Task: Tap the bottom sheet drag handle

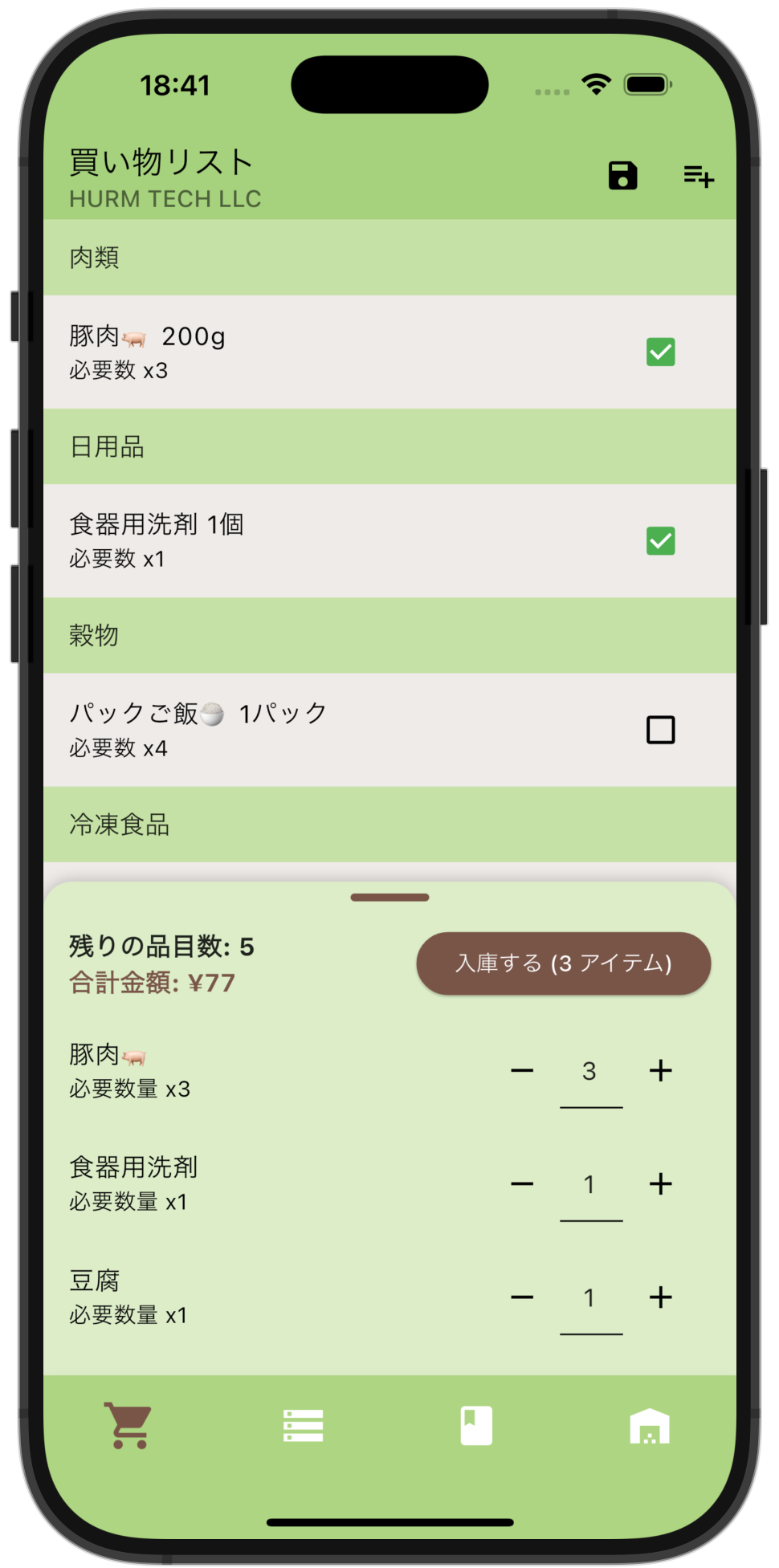Action: 389,897
